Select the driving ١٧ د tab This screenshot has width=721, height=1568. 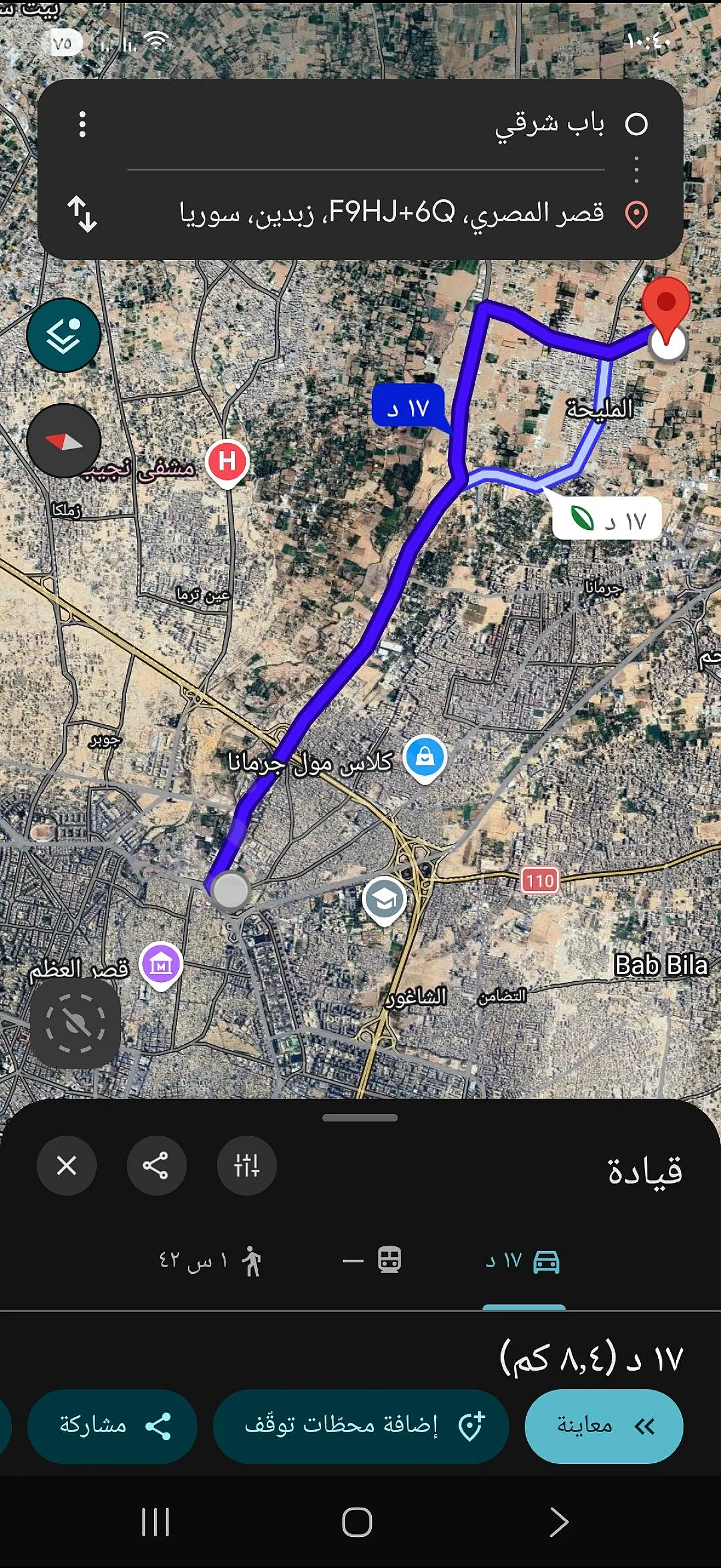(523, 1261)
